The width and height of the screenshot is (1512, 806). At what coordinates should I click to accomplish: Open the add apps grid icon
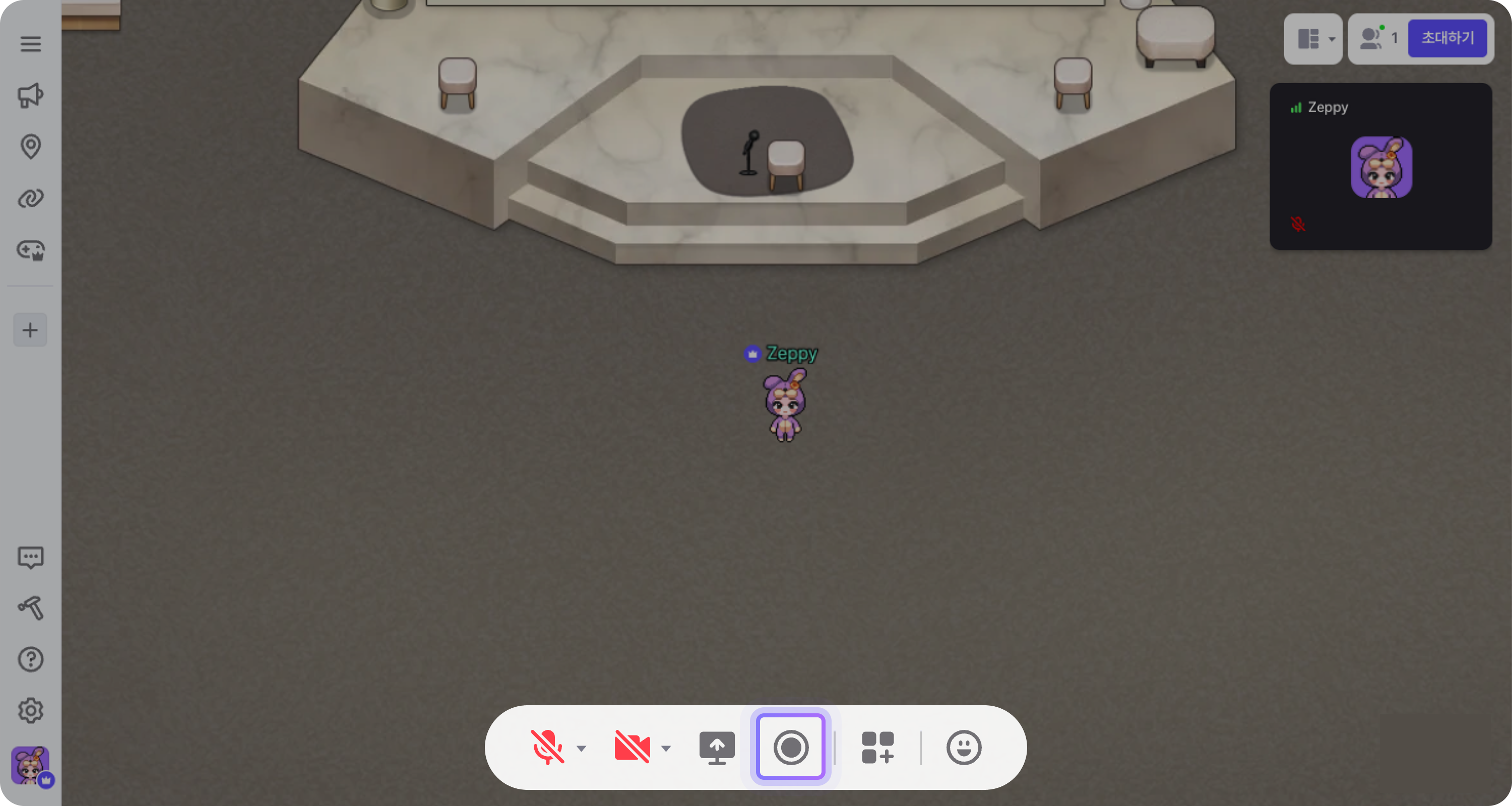(877, 748)
